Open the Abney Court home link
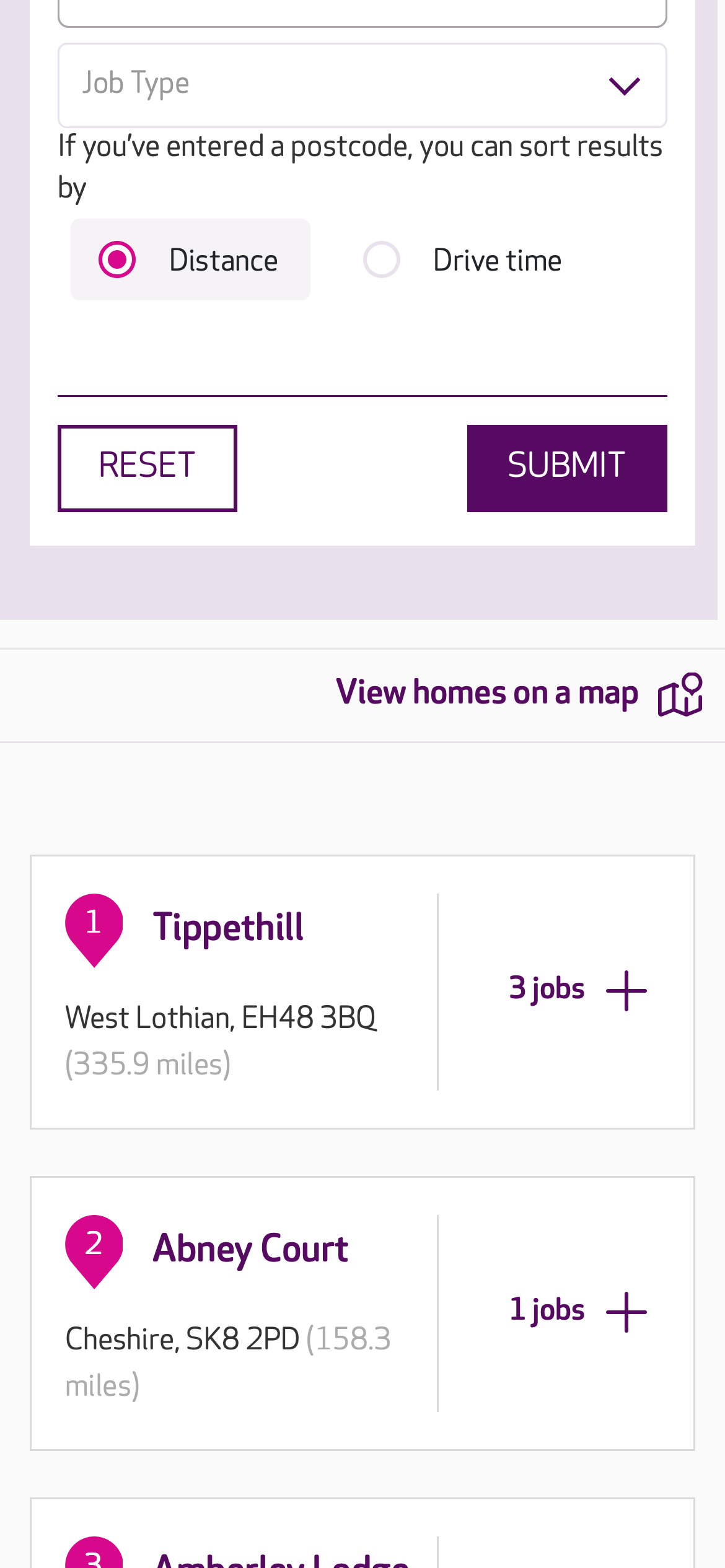Image resolution: width=725 pixels, height=1568 pixels. pyautogui.click(x=250, y=1248)
